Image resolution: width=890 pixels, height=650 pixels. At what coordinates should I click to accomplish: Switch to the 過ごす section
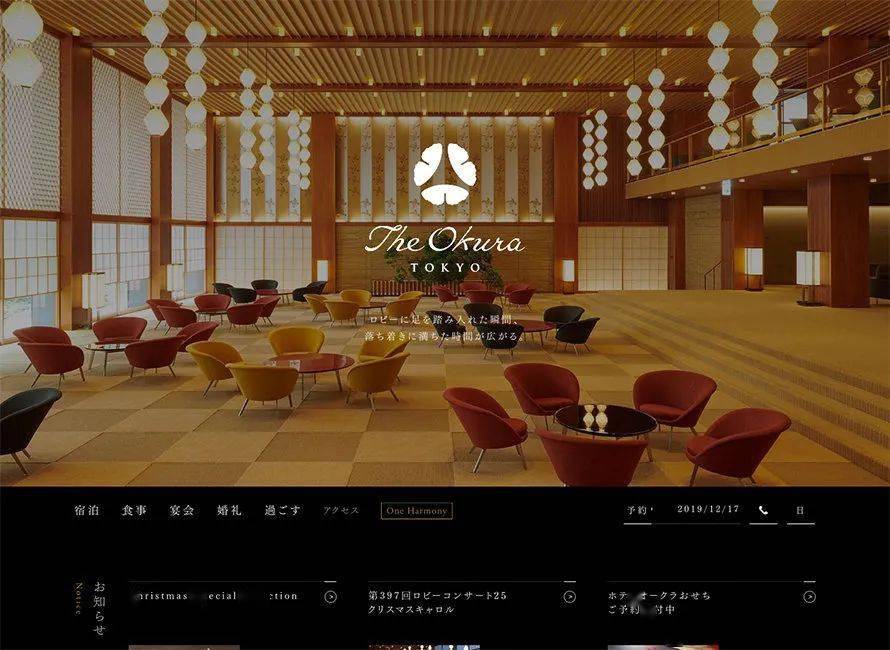coord(282,511)
